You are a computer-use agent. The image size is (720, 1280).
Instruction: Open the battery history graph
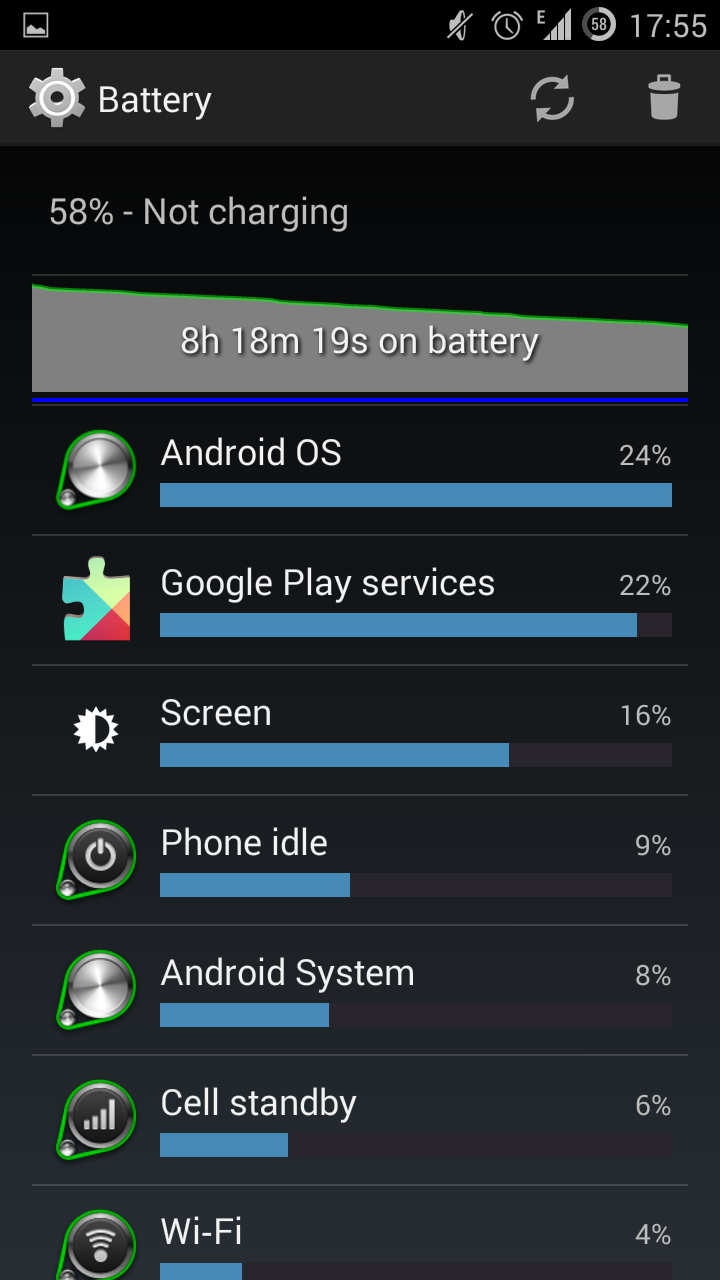[x=360, y=339]
